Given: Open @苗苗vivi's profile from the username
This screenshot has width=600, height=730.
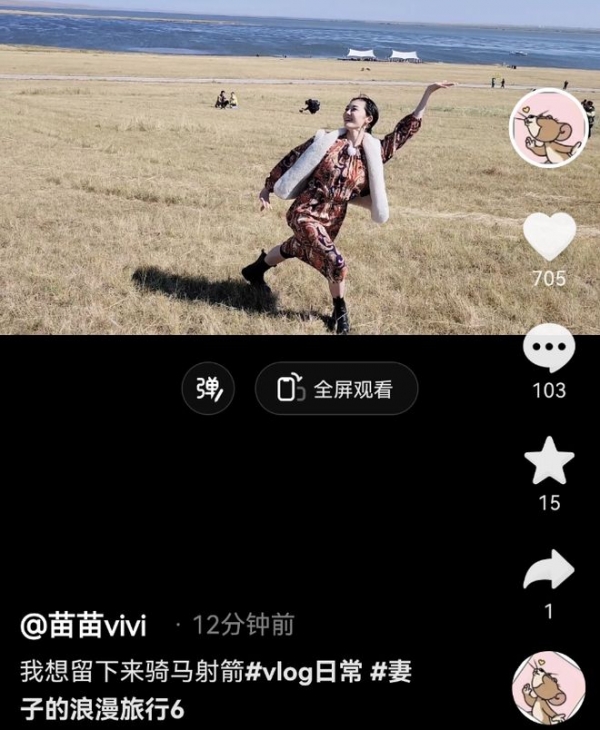Looking at the screenshot, I should [x=84, y=626].
